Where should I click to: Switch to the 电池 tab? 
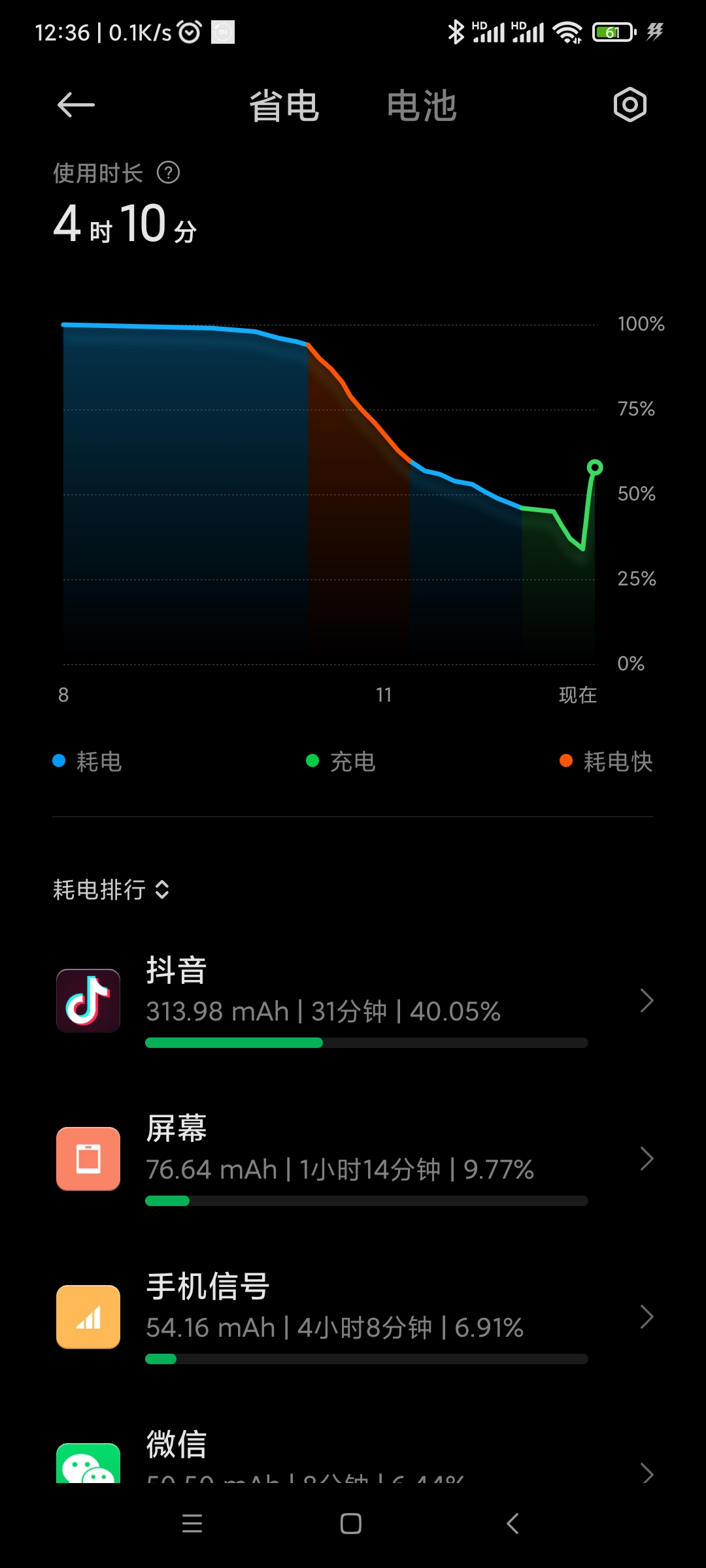pos(422,106)
